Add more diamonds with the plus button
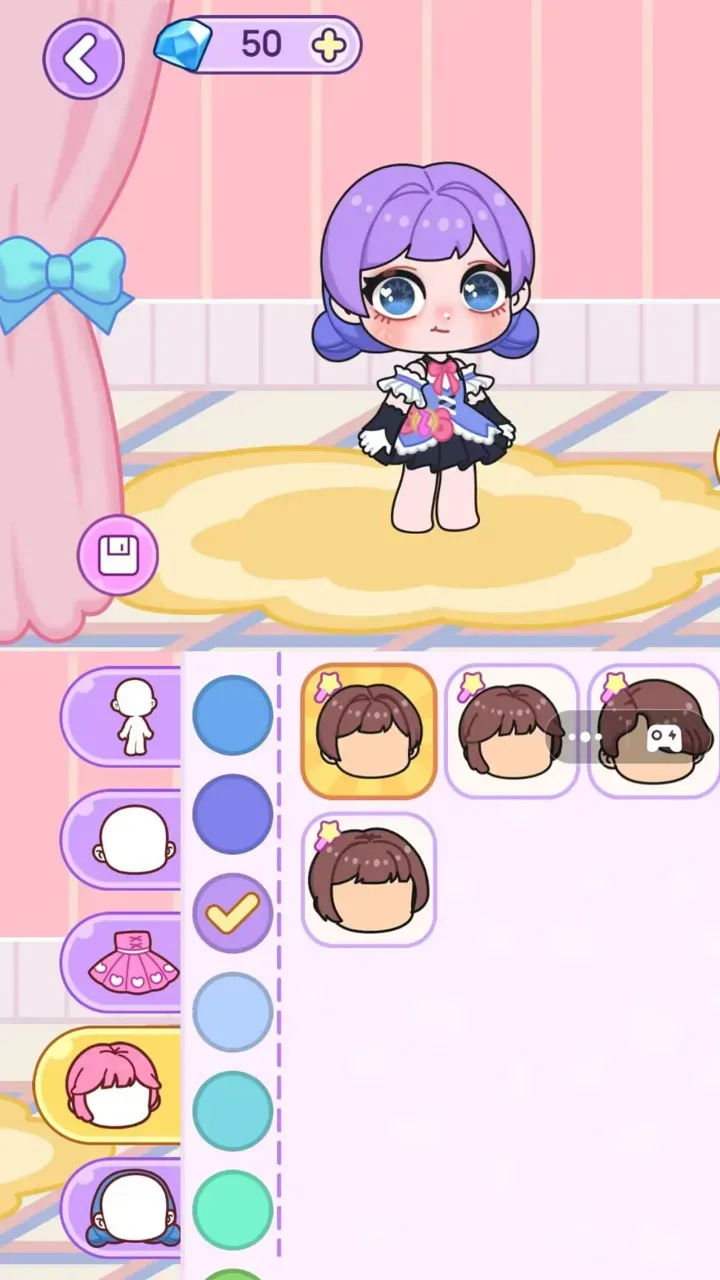Viewport: 720px width, 1280px height. pos(328,45)
